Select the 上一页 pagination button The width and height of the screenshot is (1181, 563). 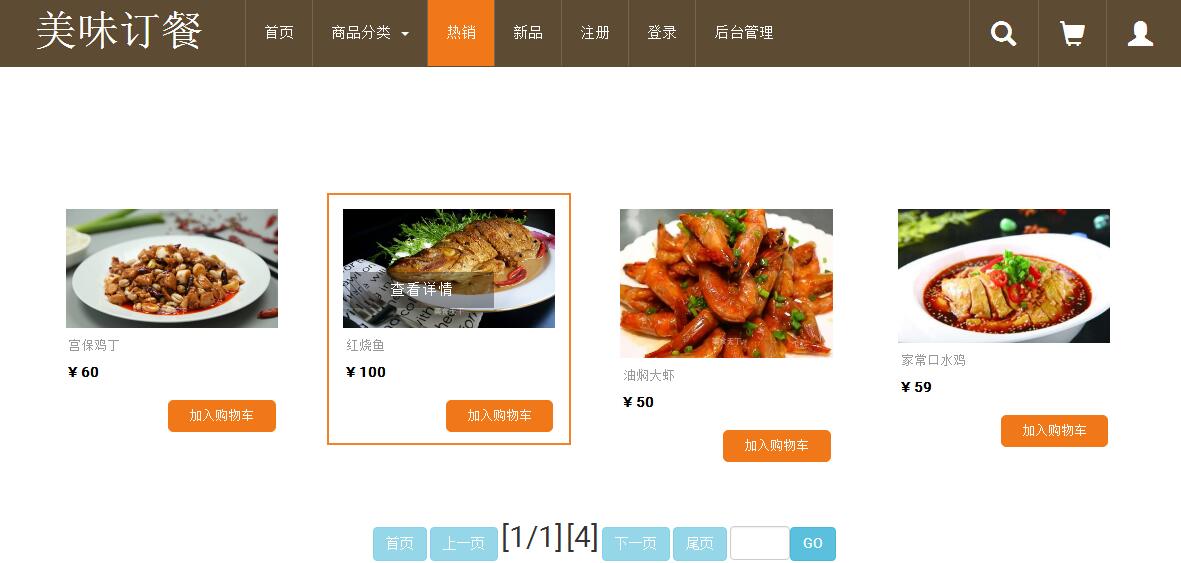(x=464, y=544)
